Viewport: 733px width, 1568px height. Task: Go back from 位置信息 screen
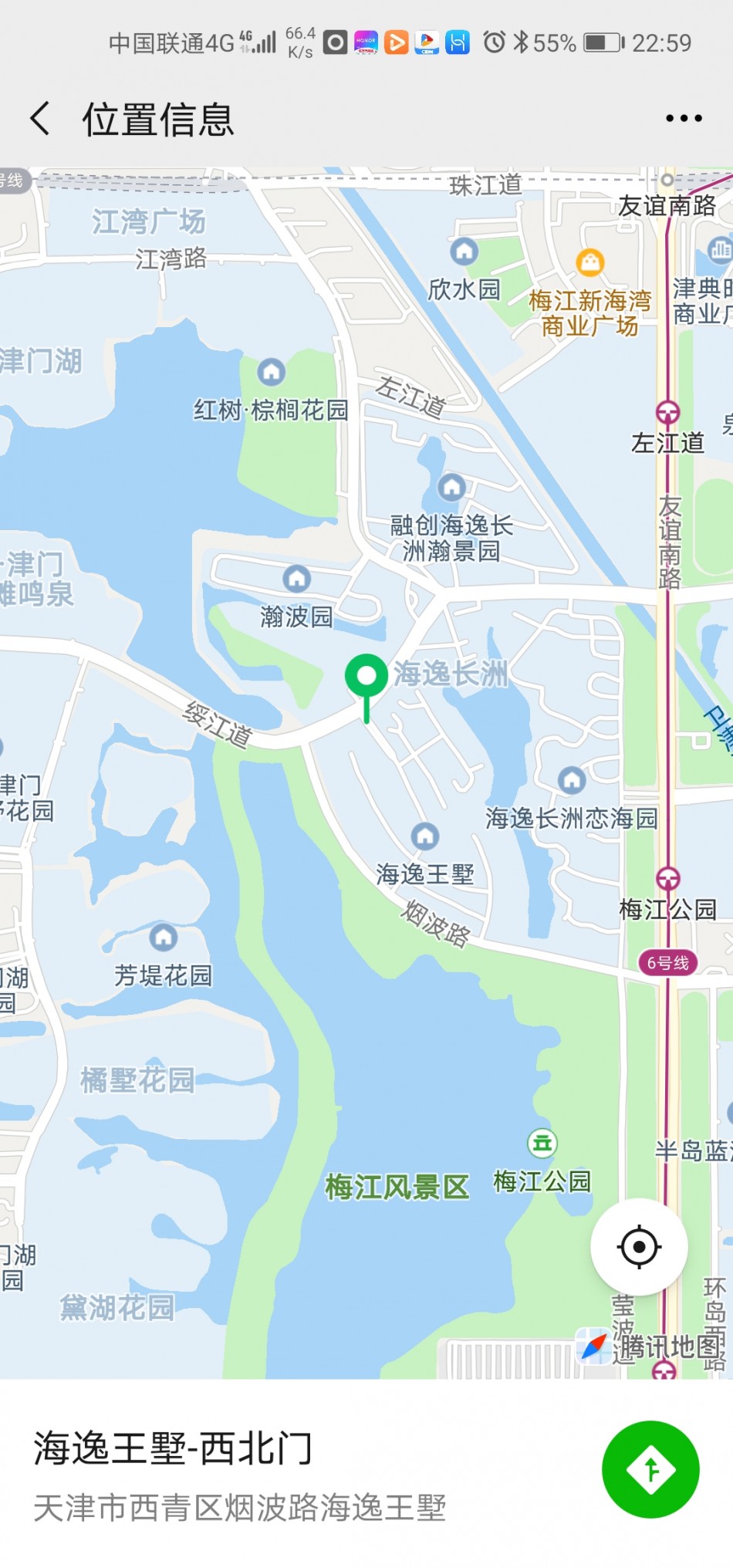pyautogui.click(x=40, y=119)
